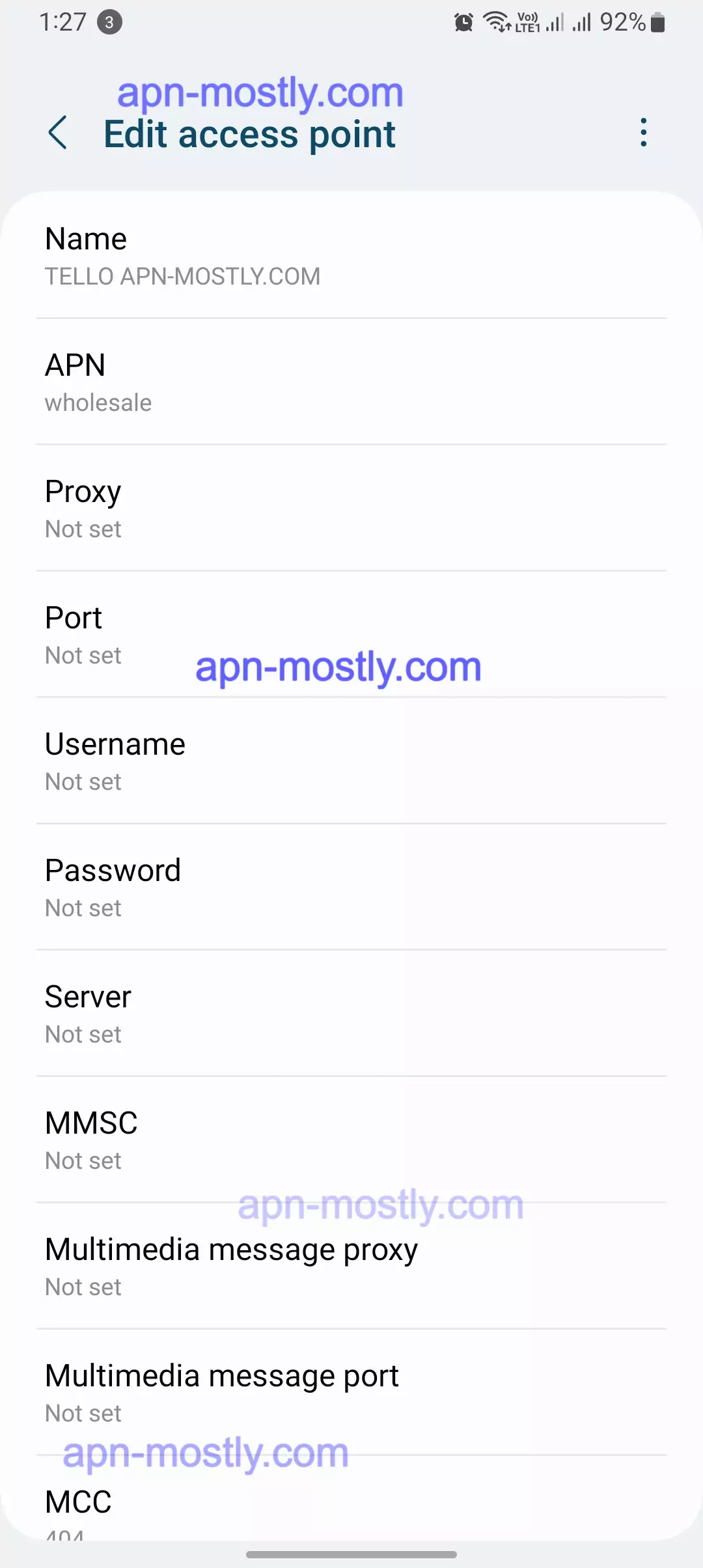The height and width of the screenshot is (1568, 703).
Task: Tap the back arrow in the header
Action: click(58, 133)
